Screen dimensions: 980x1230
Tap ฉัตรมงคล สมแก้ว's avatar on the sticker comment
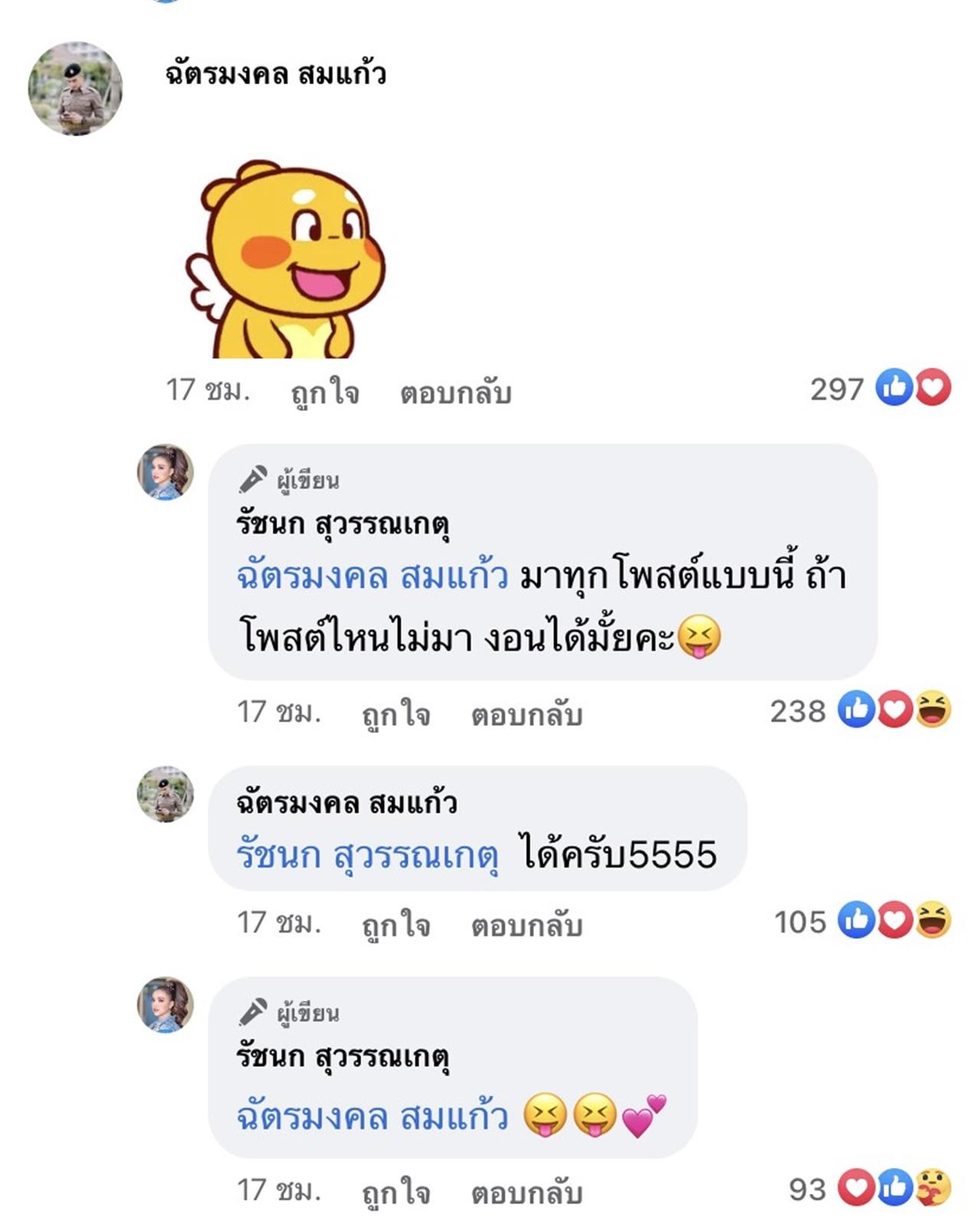75,89
